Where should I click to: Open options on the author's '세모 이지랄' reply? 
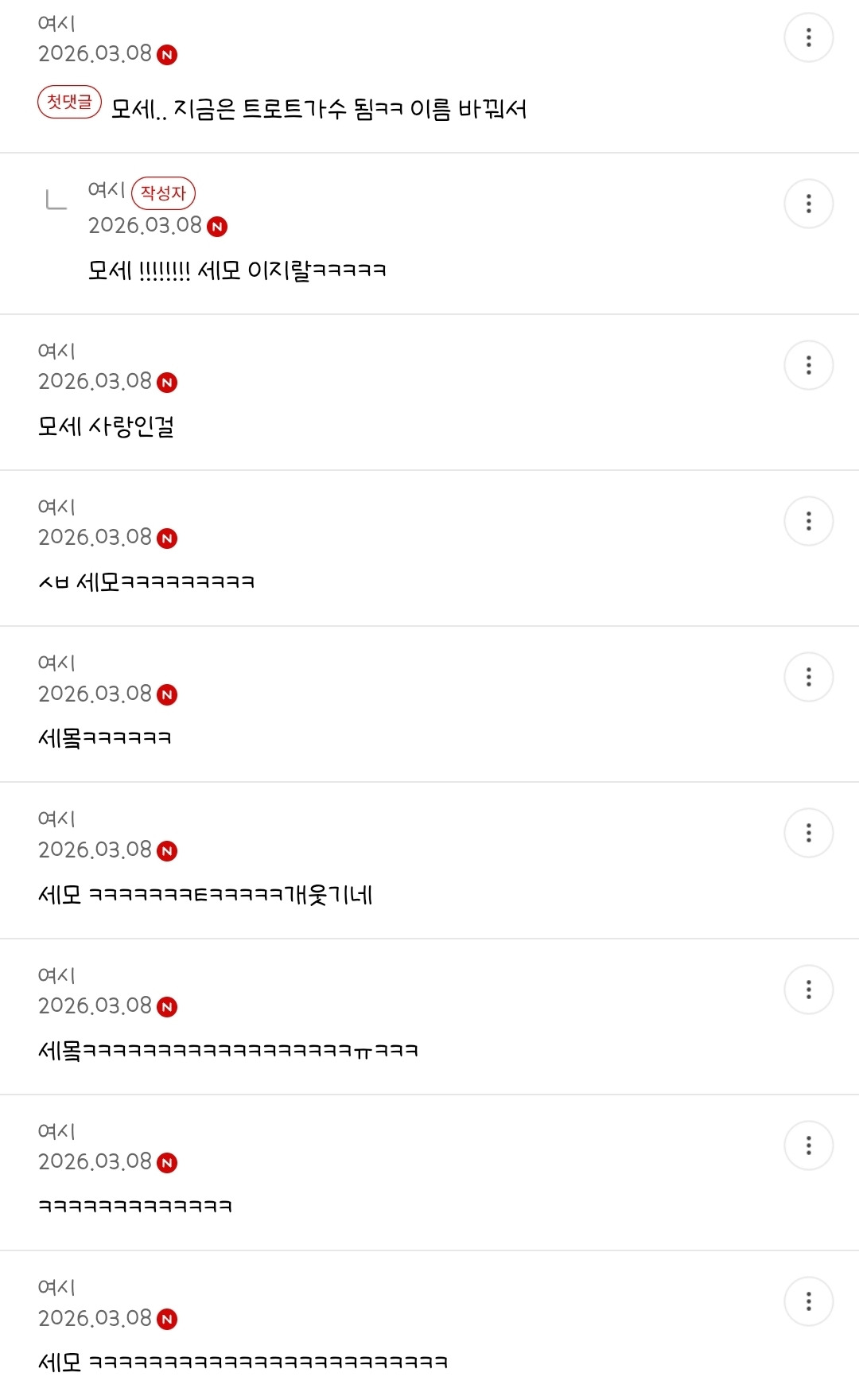808,204
